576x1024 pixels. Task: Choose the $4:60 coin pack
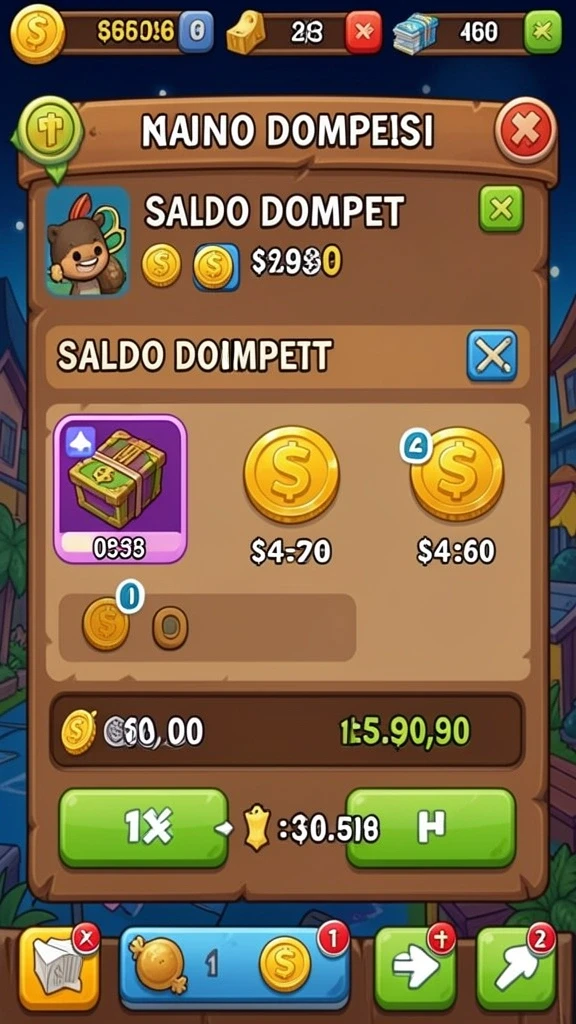pos(456,494)
